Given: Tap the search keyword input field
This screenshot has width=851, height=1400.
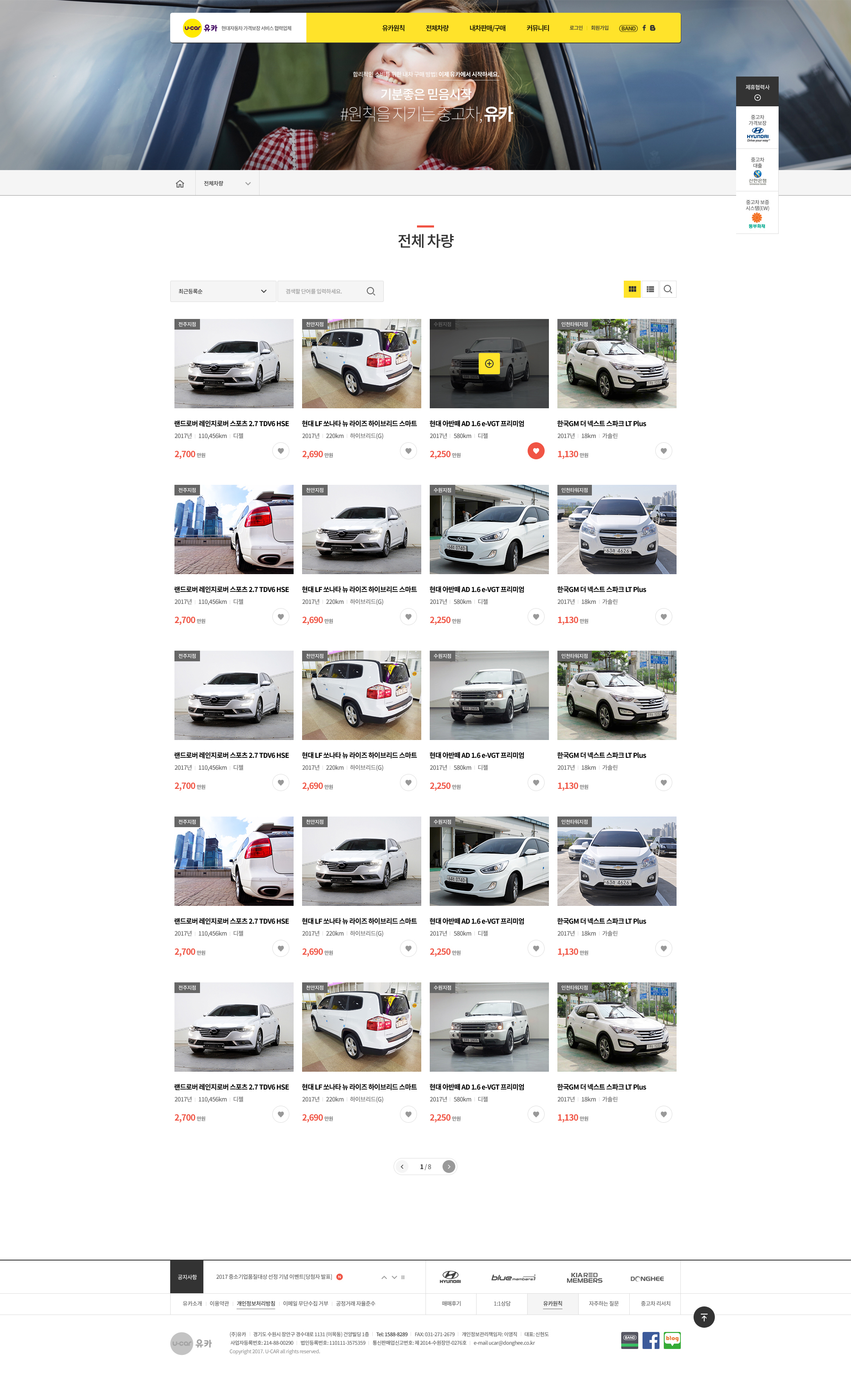Looking at the screenshot, I should [323, 291].
